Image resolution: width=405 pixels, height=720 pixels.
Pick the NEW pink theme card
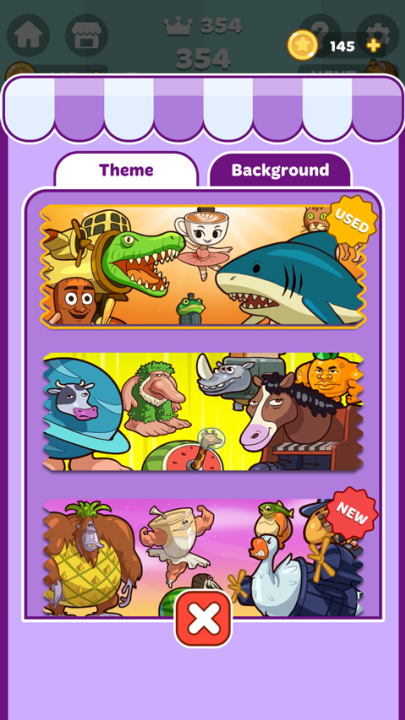coord(203,557)
